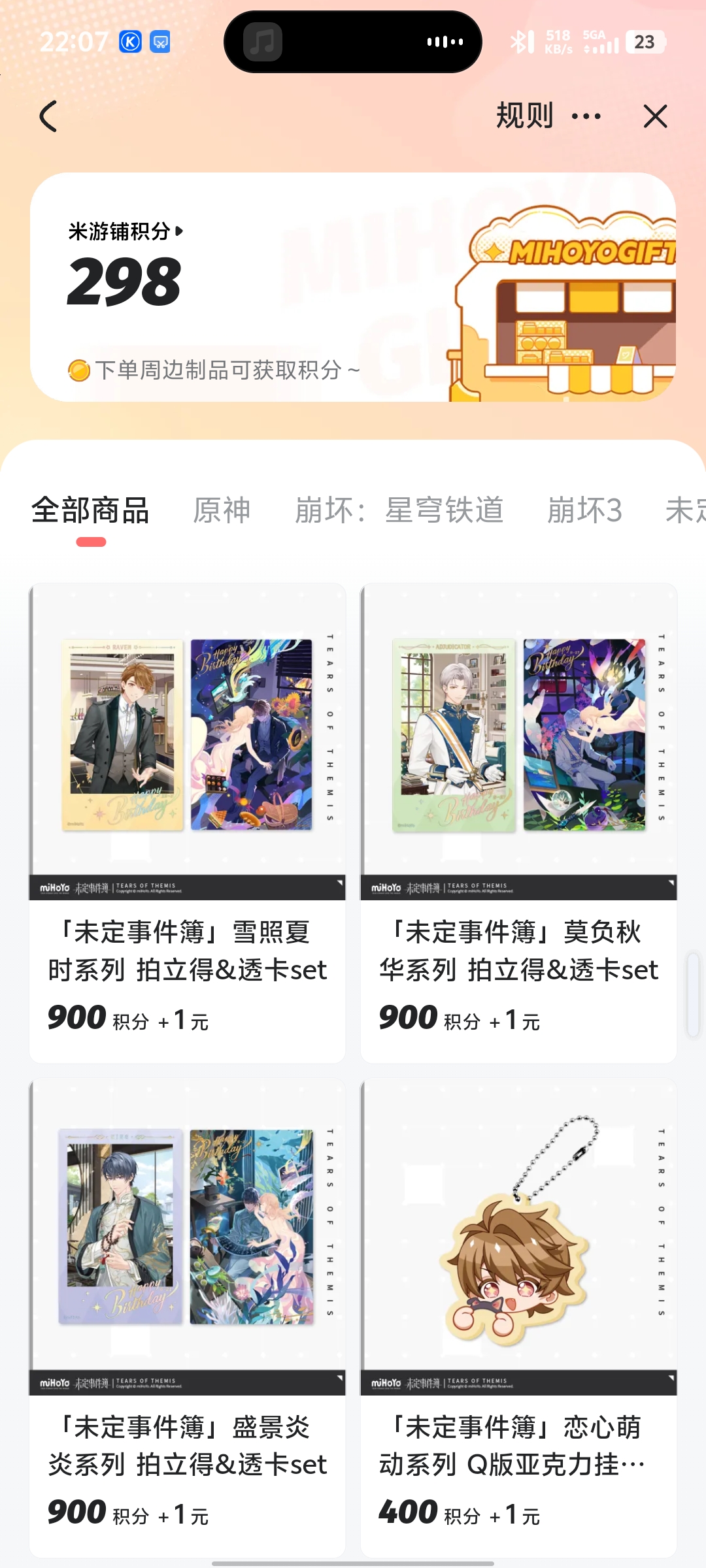Switch to the 崩坏3 tab
Image resolution: width=706 pixels, height=1568 pixels.
(x=584, y=511)
